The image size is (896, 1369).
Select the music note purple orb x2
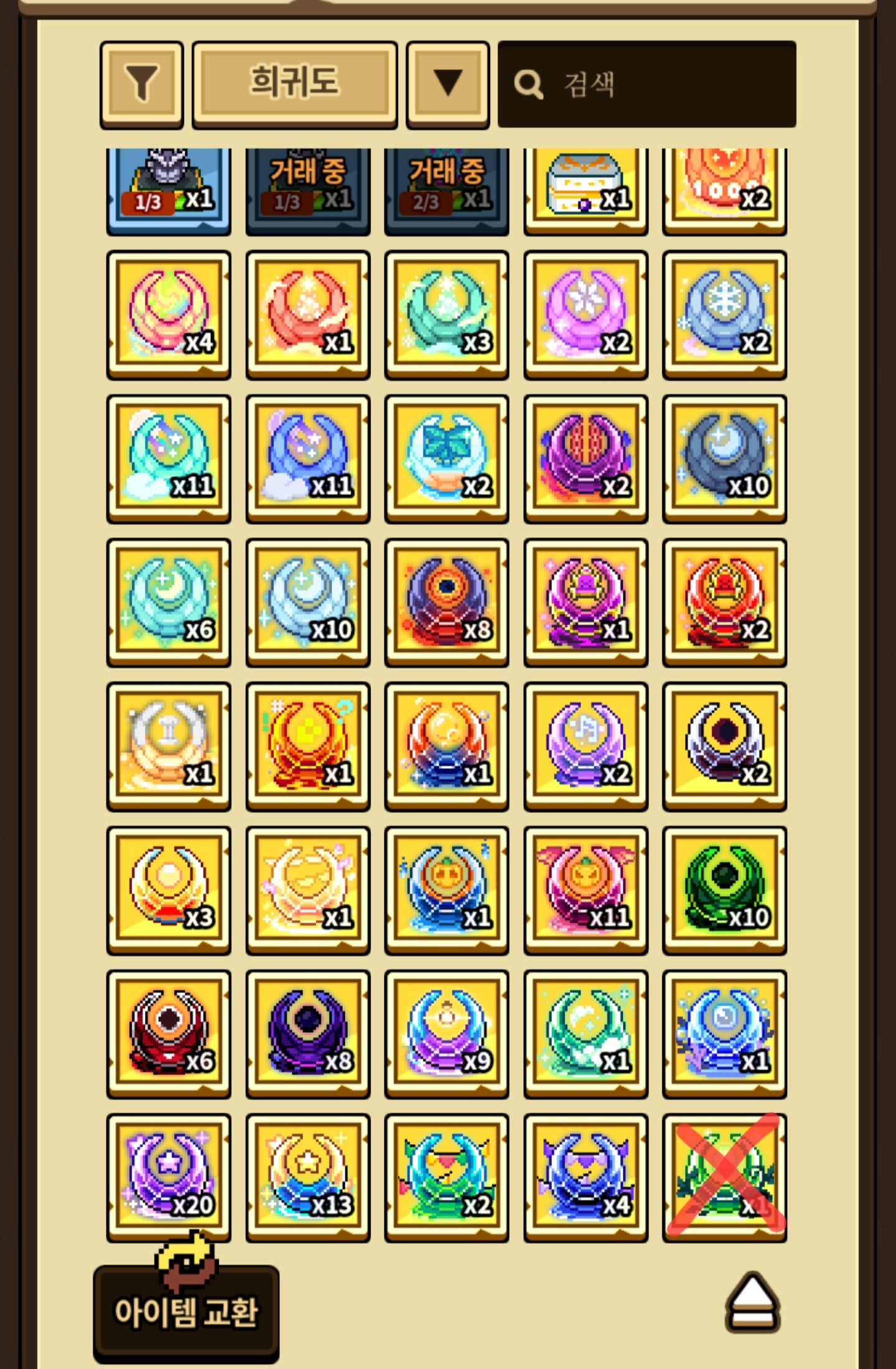click(586, 746)
